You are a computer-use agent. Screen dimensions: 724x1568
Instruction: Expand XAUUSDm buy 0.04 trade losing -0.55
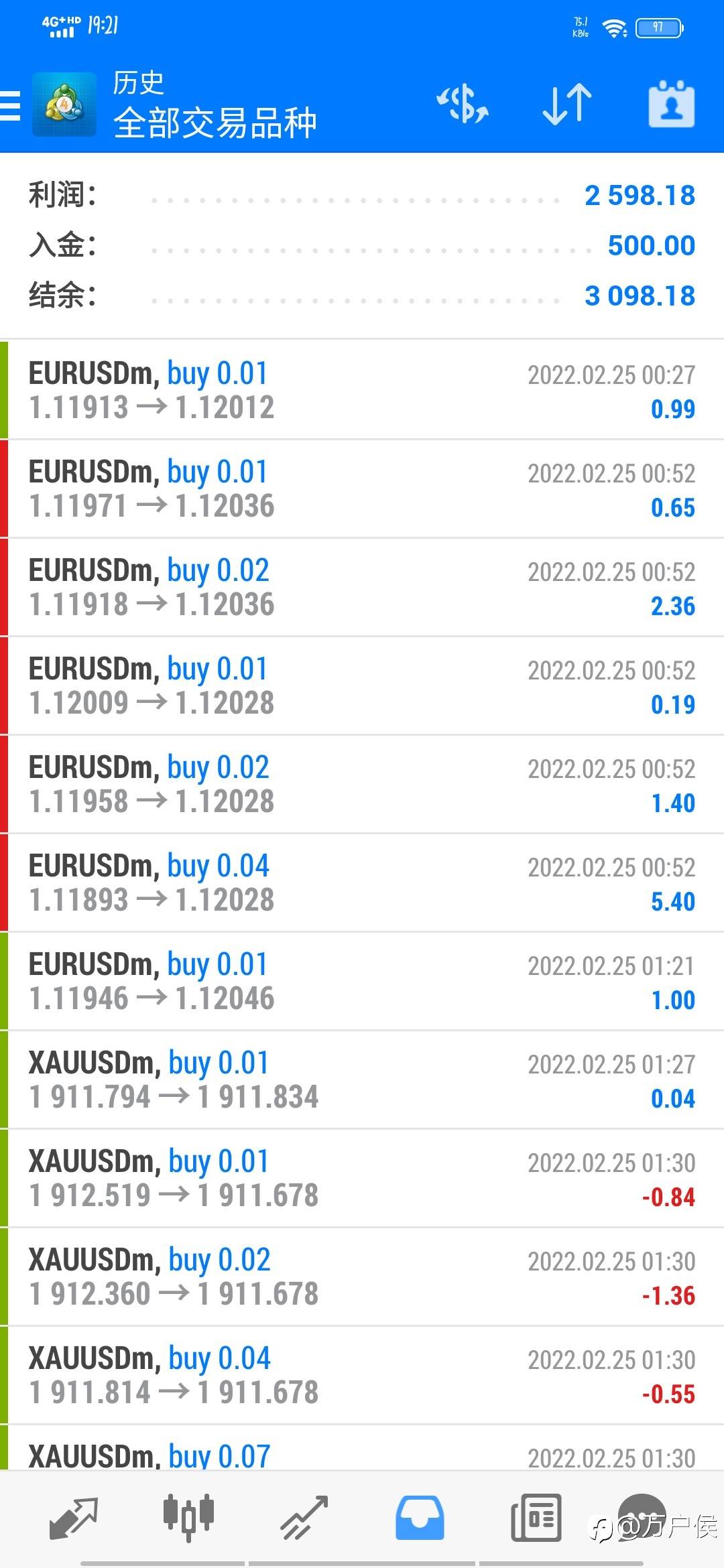click(x=362, y=1375)
